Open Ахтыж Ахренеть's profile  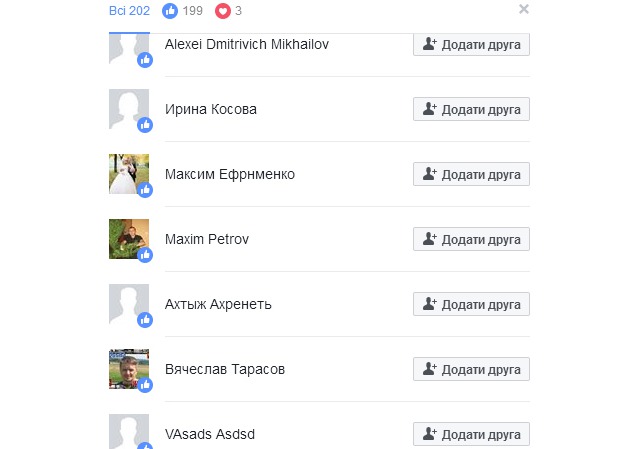(x=217, y=304)
